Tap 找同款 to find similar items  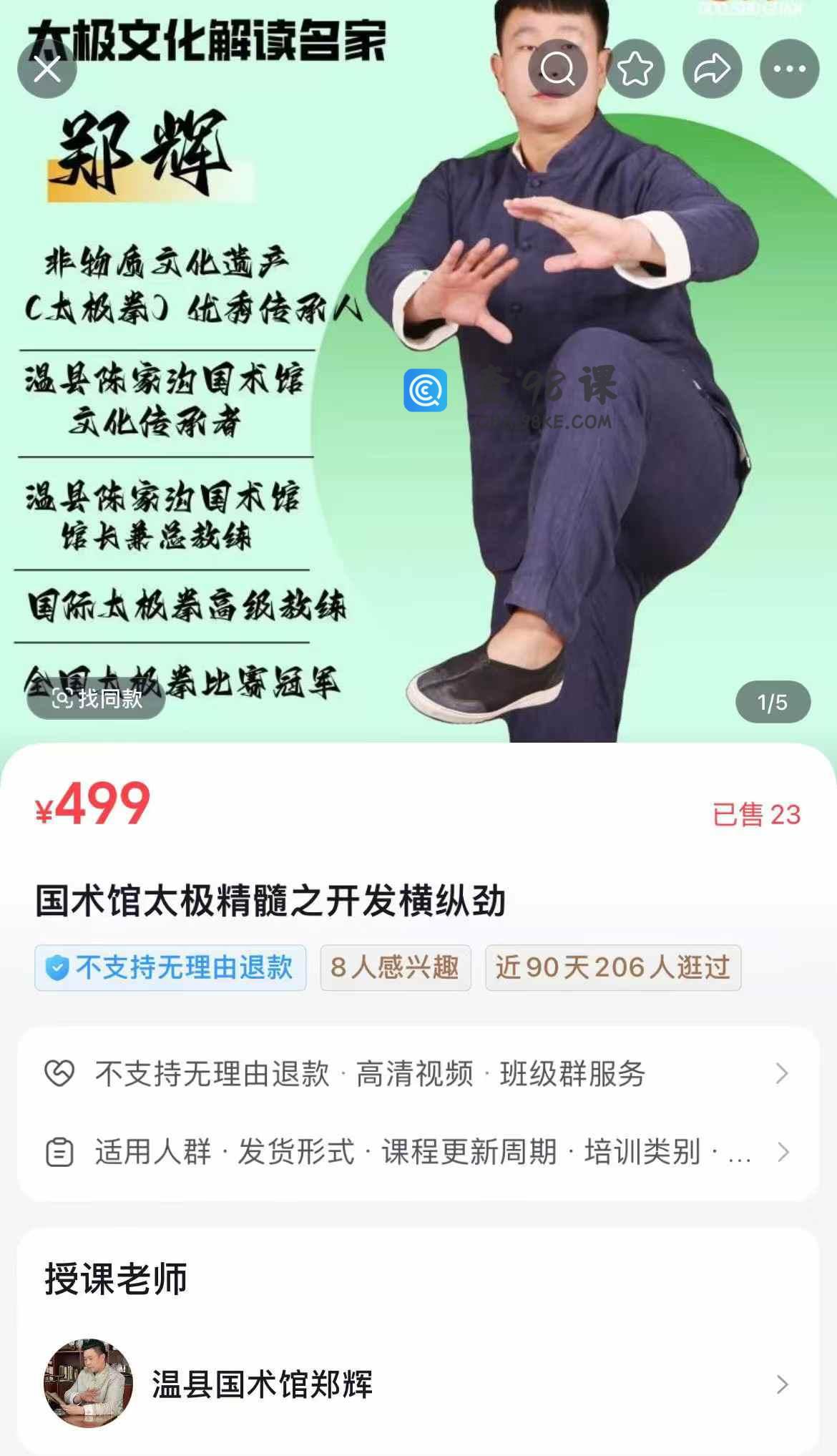[97, 698]
